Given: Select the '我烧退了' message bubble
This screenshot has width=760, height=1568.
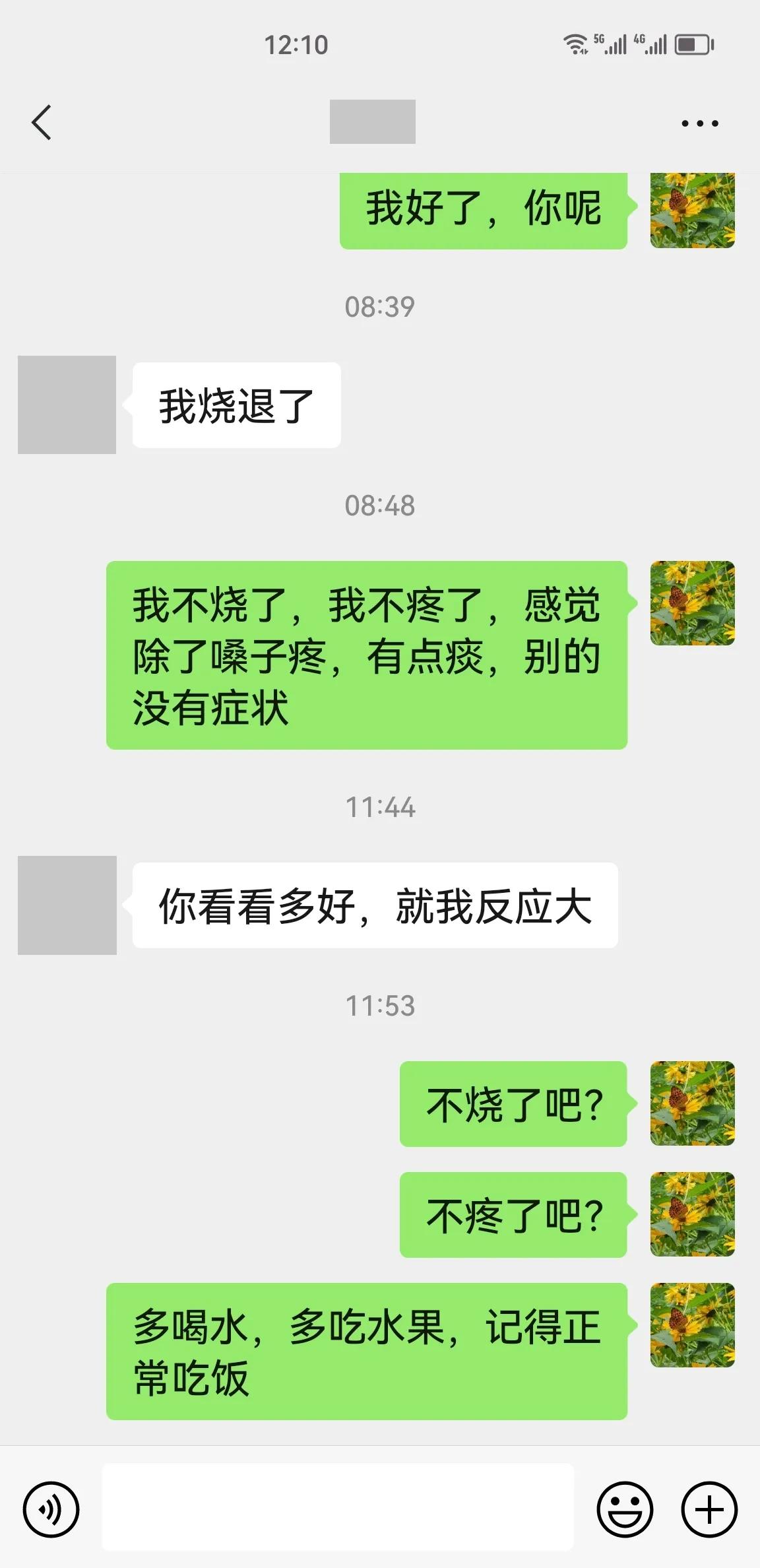Looking at the screenshot, I should [x=236, y=404].
